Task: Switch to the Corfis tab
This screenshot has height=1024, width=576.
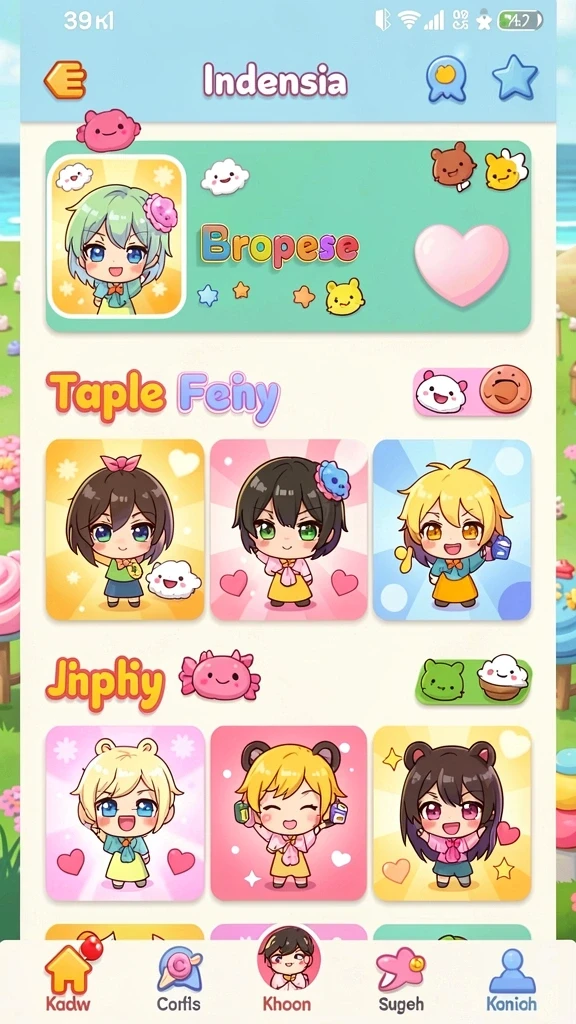Action: [x=178, y=980]
